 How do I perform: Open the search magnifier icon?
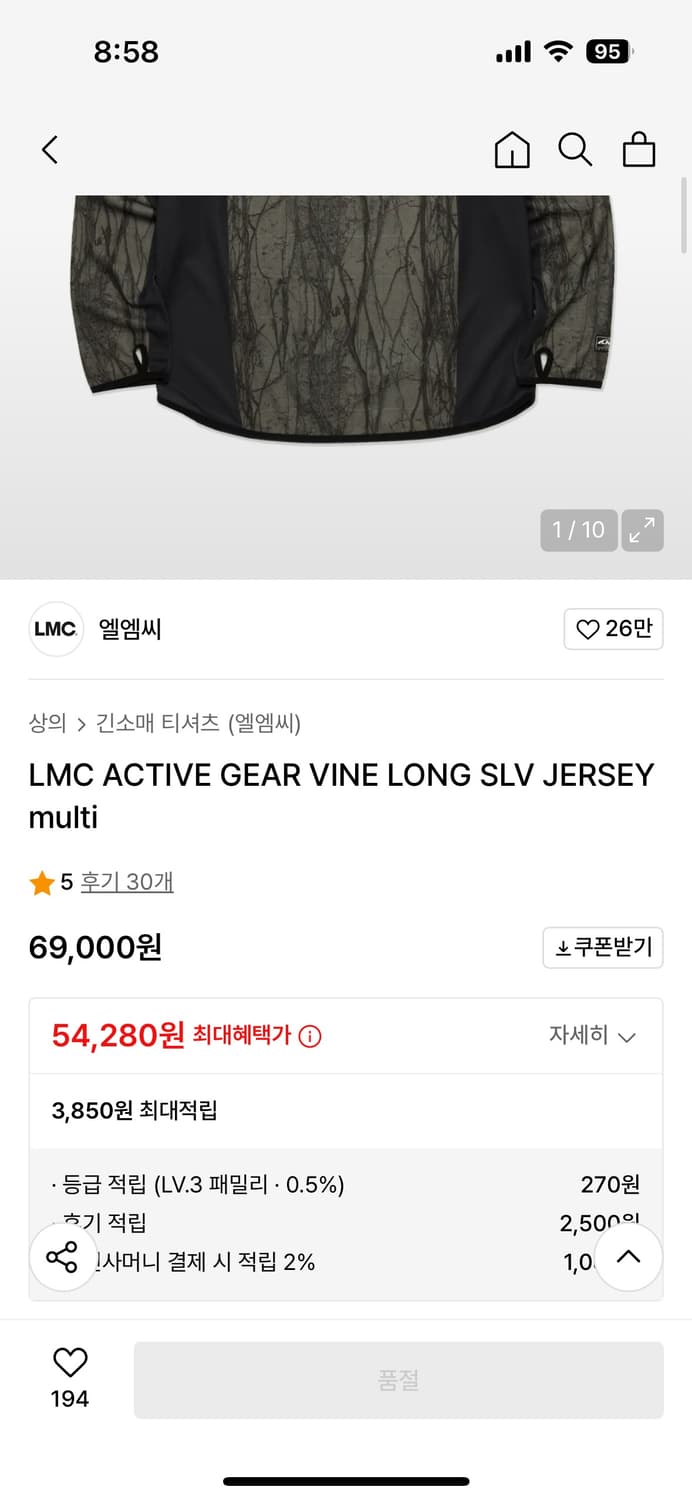pos(575,150)
